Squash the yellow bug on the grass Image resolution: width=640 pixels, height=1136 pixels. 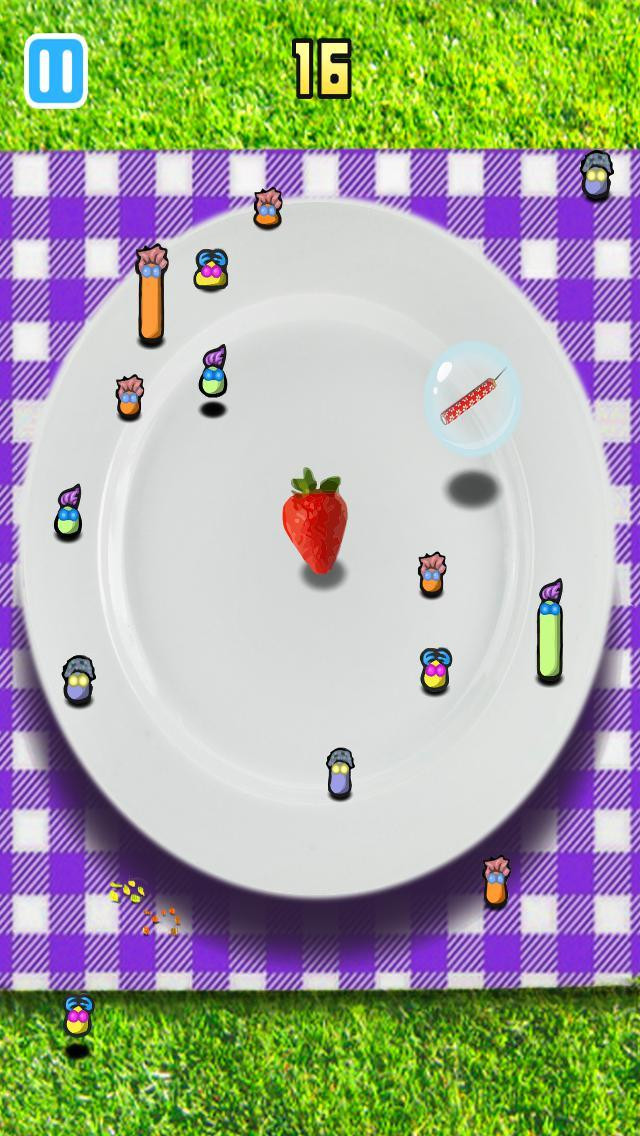pyautogui.click(x=78, y=1015)
